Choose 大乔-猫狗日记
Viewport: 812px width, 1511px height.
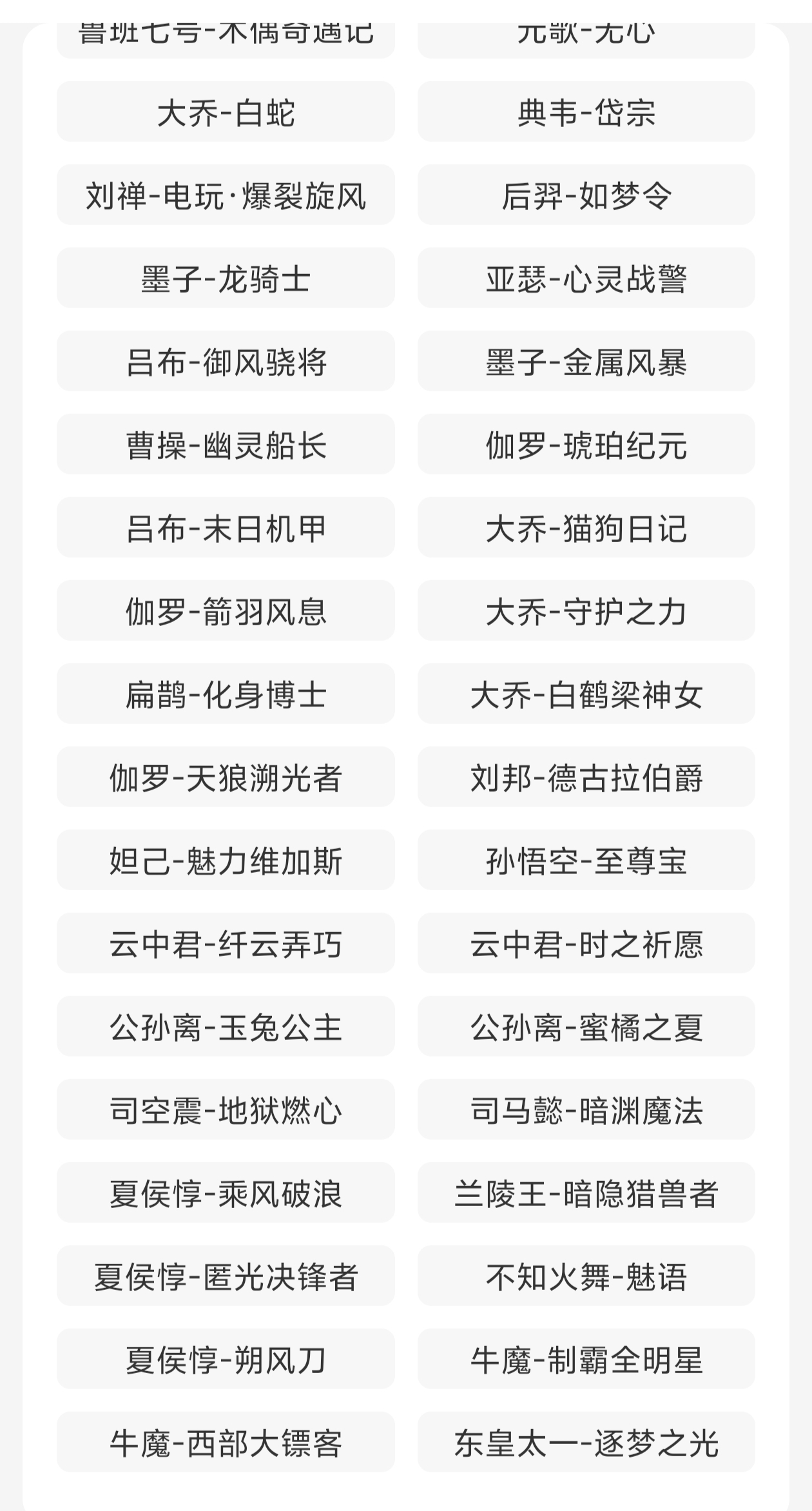[x=586, y=528]
